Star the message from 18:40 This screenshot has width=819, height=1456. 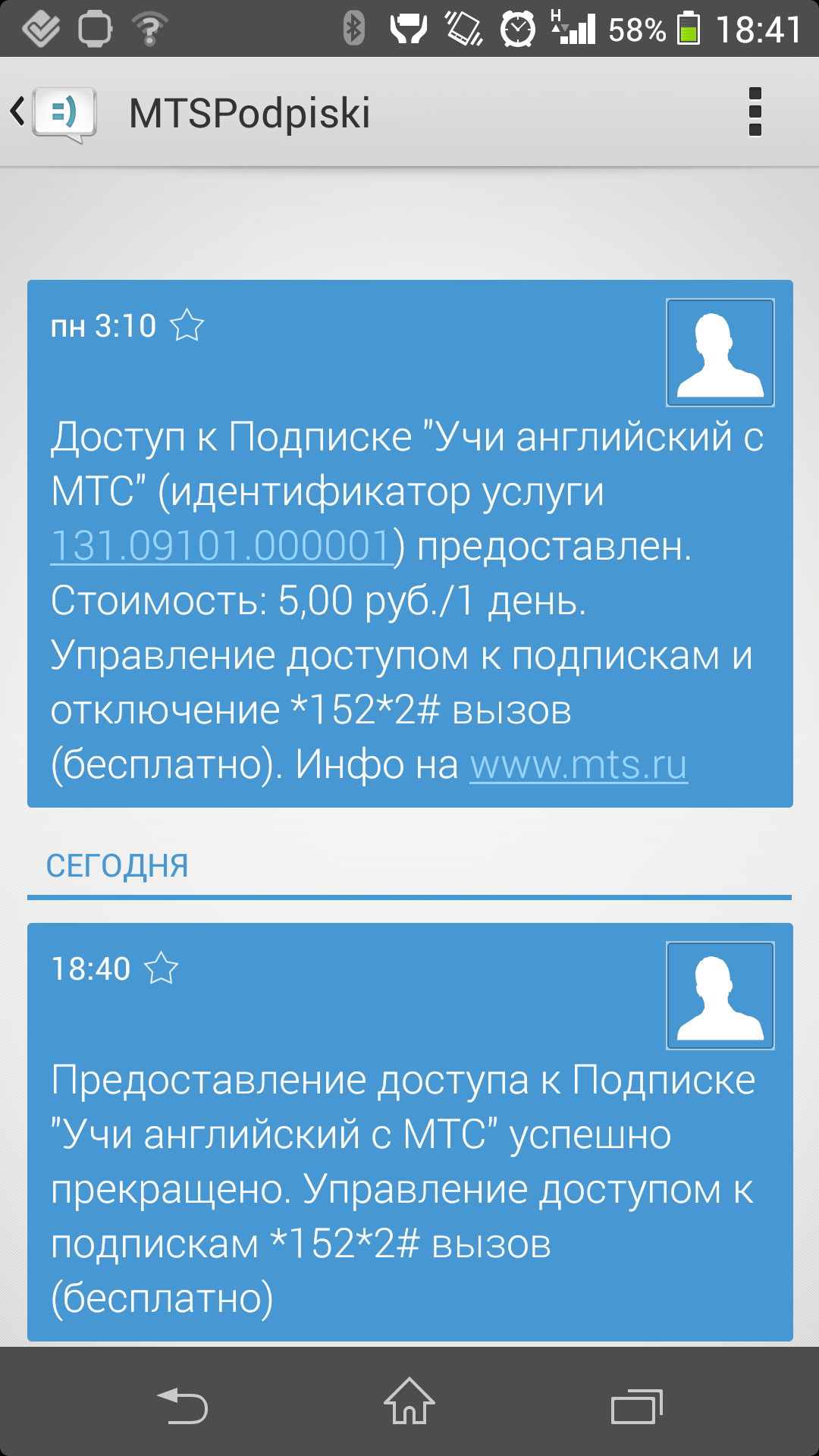coord(161,969)
